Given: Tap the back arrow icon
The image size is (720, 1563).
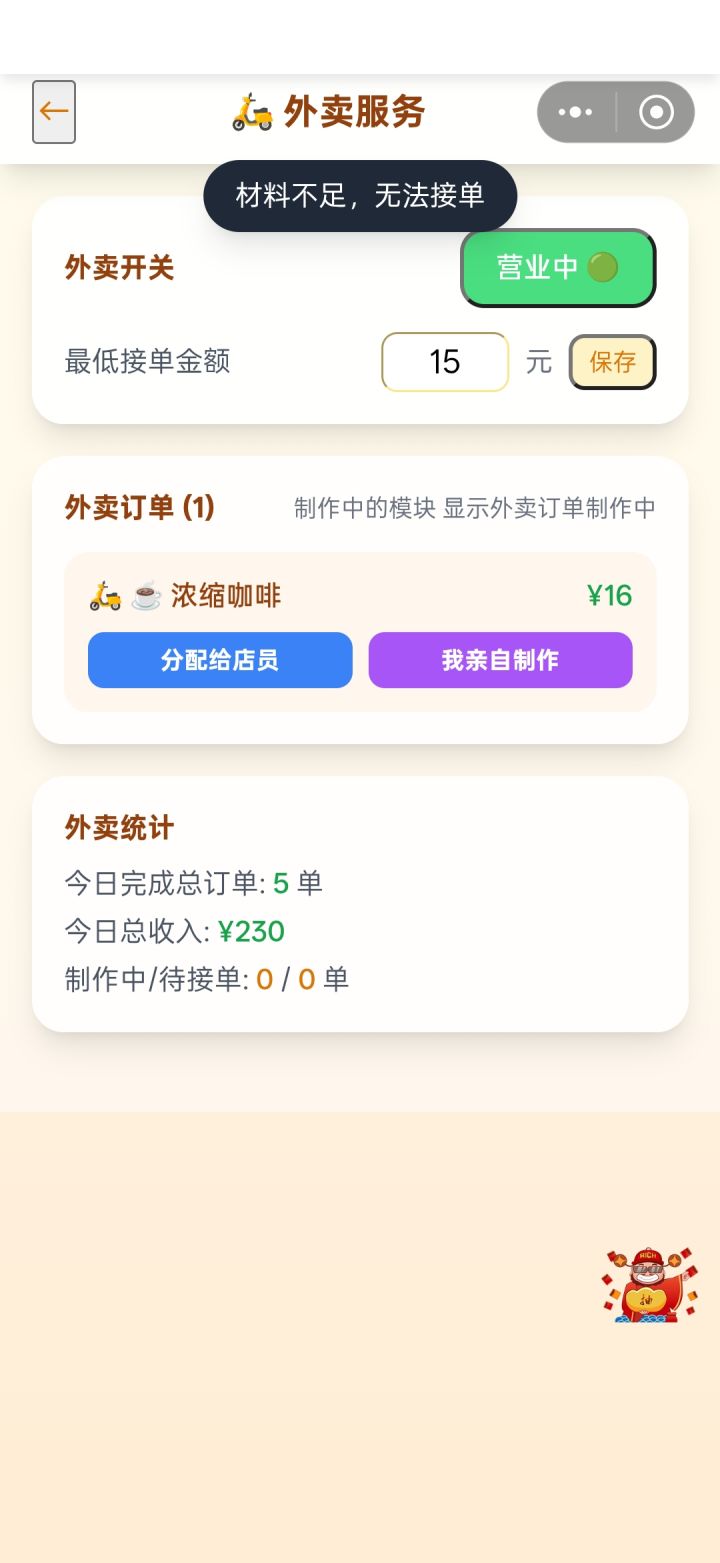Looking at the screenshot, I should 55,112.
